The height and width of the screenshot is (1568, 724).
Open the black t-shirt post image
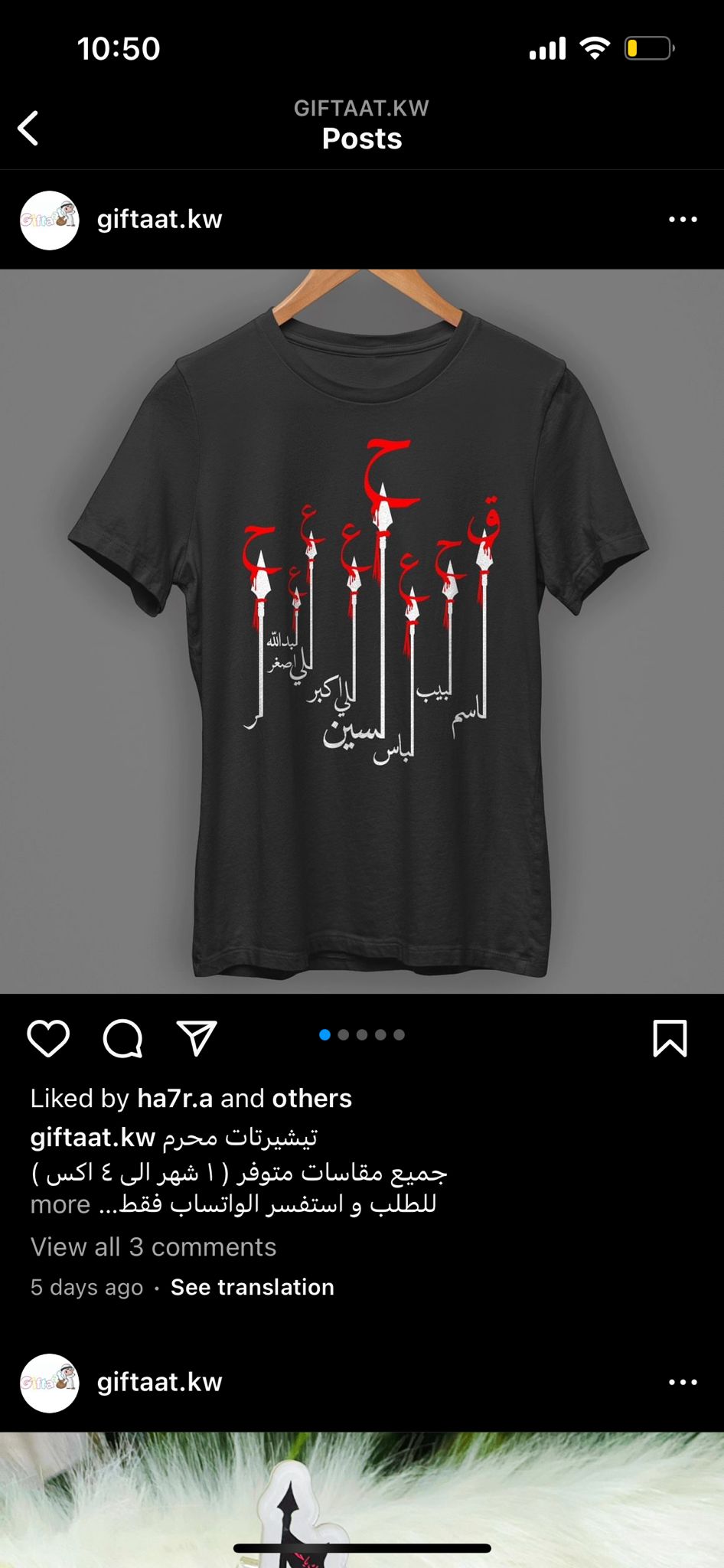[362, 631]
